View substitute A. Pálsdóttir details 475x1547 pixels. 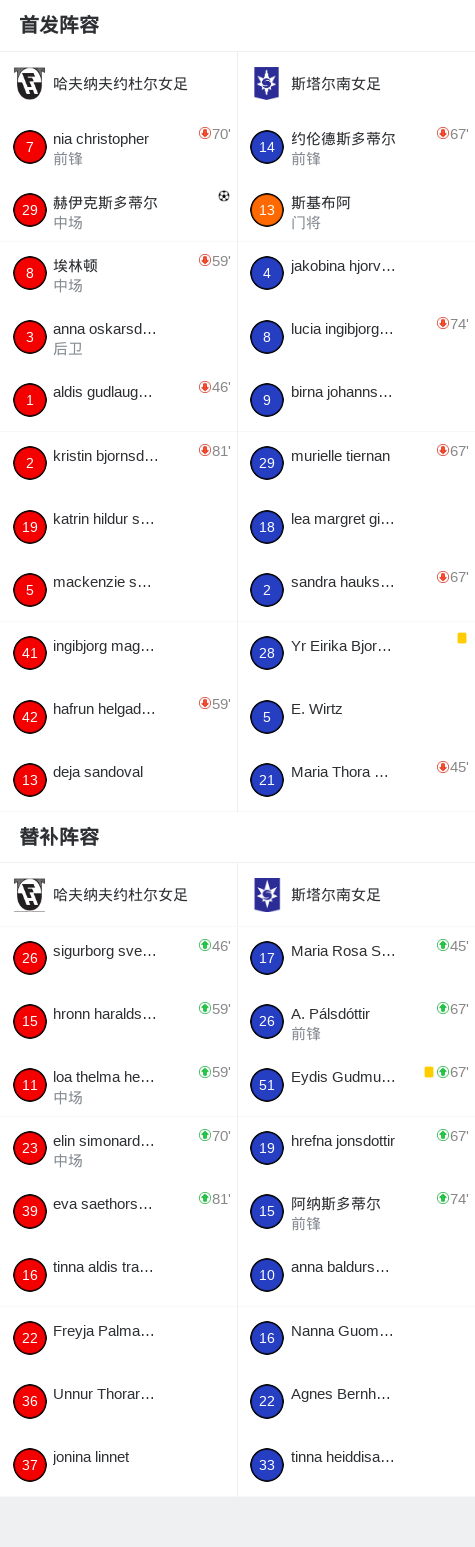(356, 1021)
